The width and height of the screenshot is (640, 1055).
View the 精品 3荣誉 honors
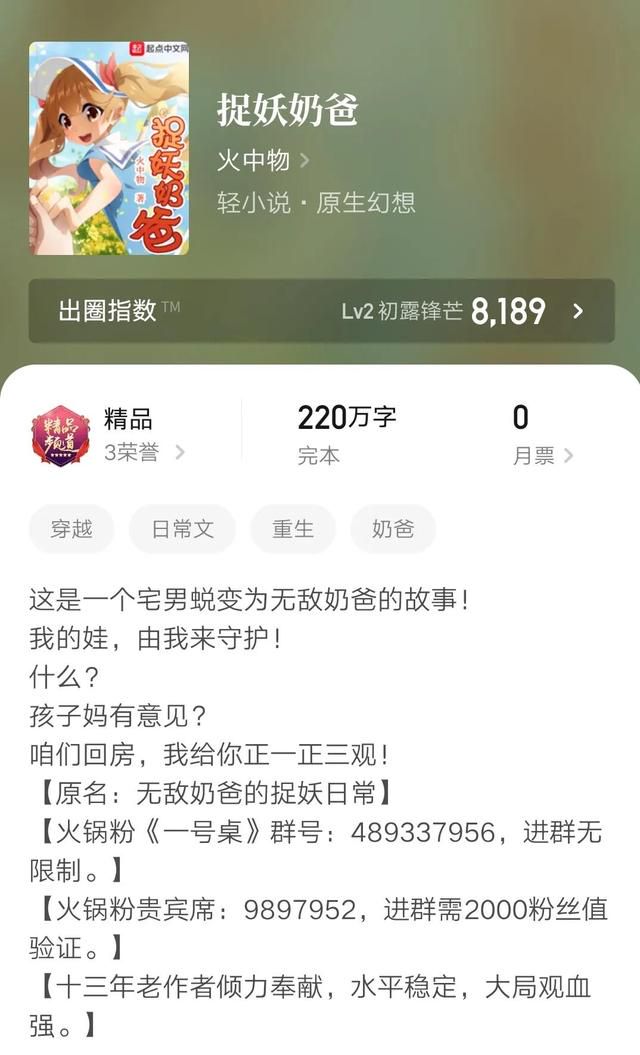coord(130,435)
